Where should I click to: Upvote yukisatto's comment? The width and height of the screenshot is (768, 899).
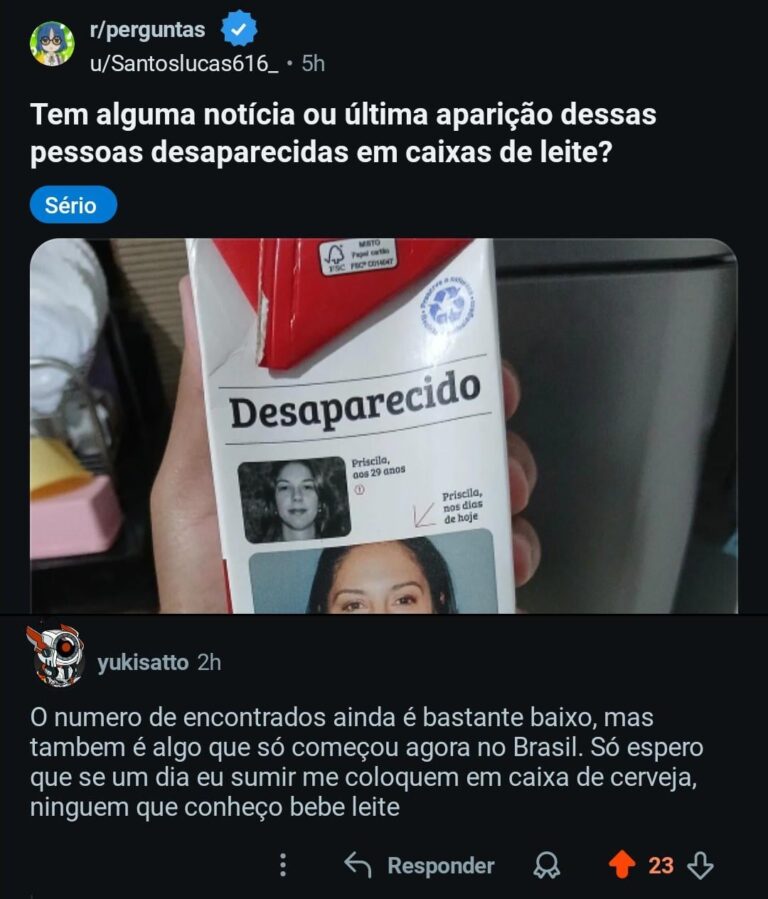(x=621, y=865)
